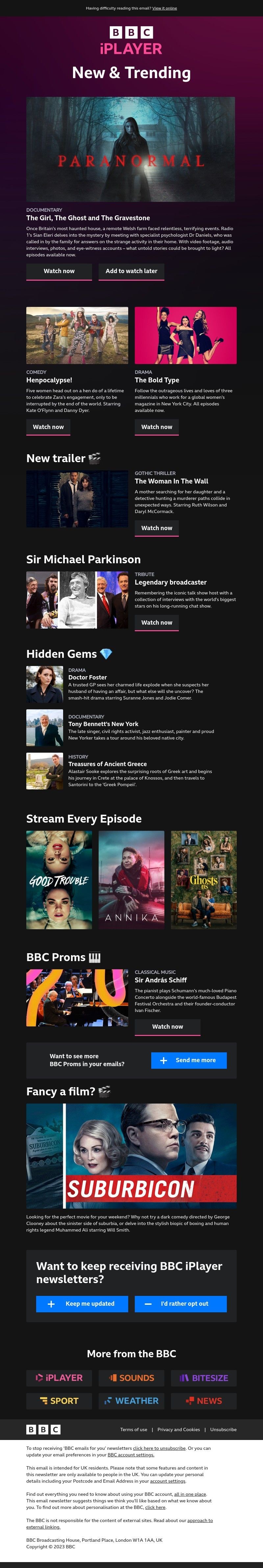Open the Doctor Foster drama
This screenshot has width=263, height=1568.
87,677
